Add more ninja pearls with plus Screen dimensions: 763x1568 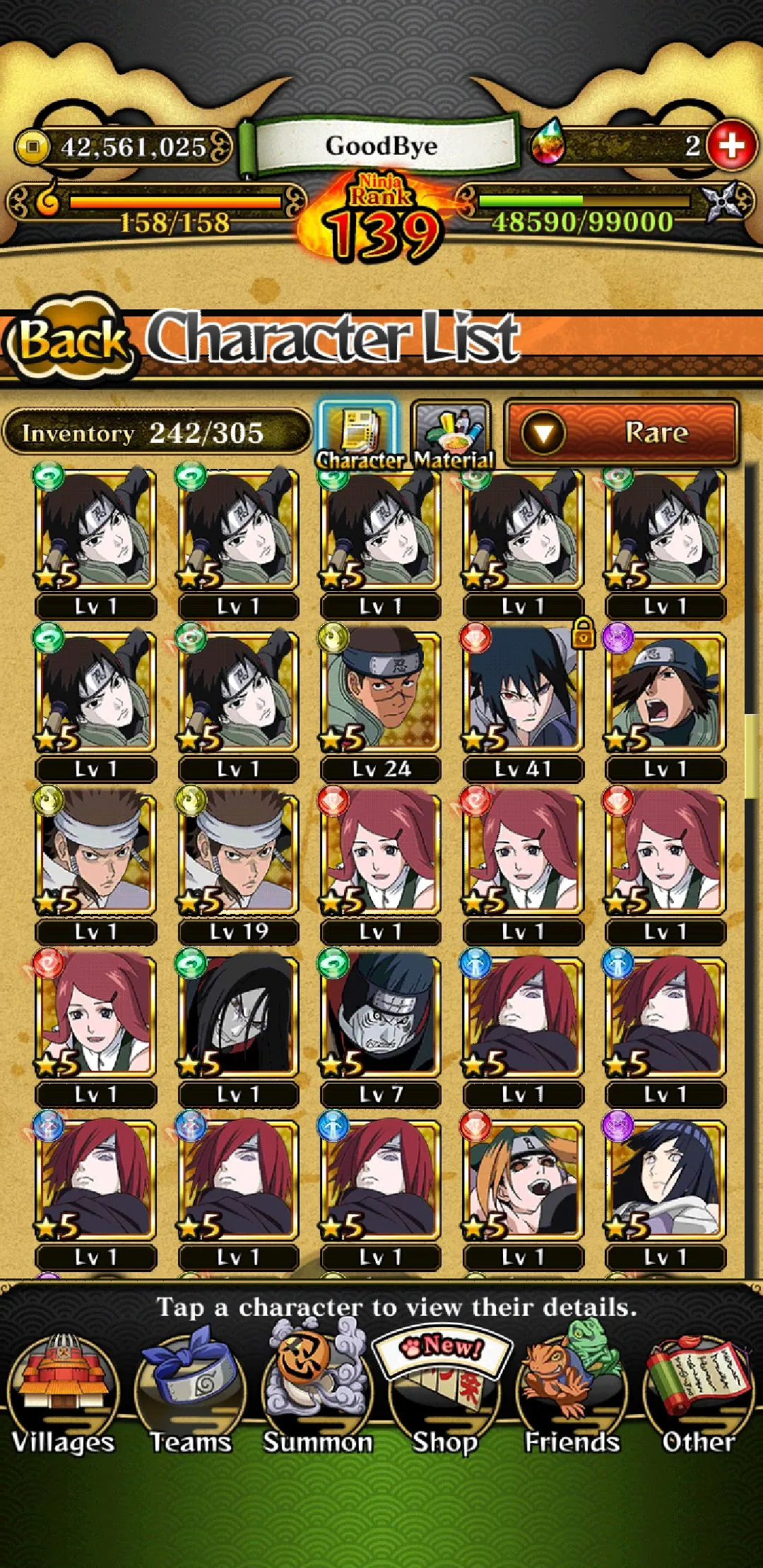(x=731, y=145)
